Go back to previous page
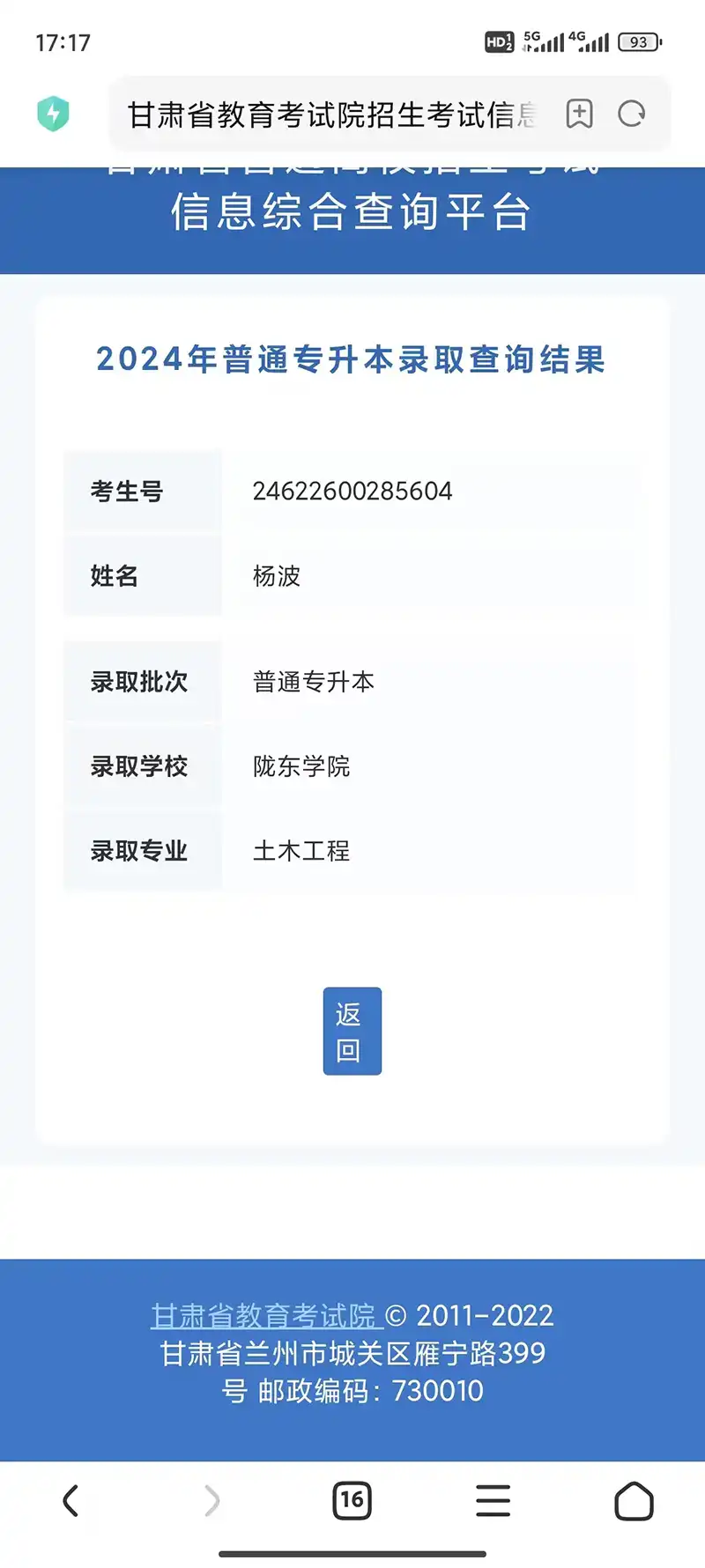This screenshot has height=1568, width=705. click(70, 1500)
